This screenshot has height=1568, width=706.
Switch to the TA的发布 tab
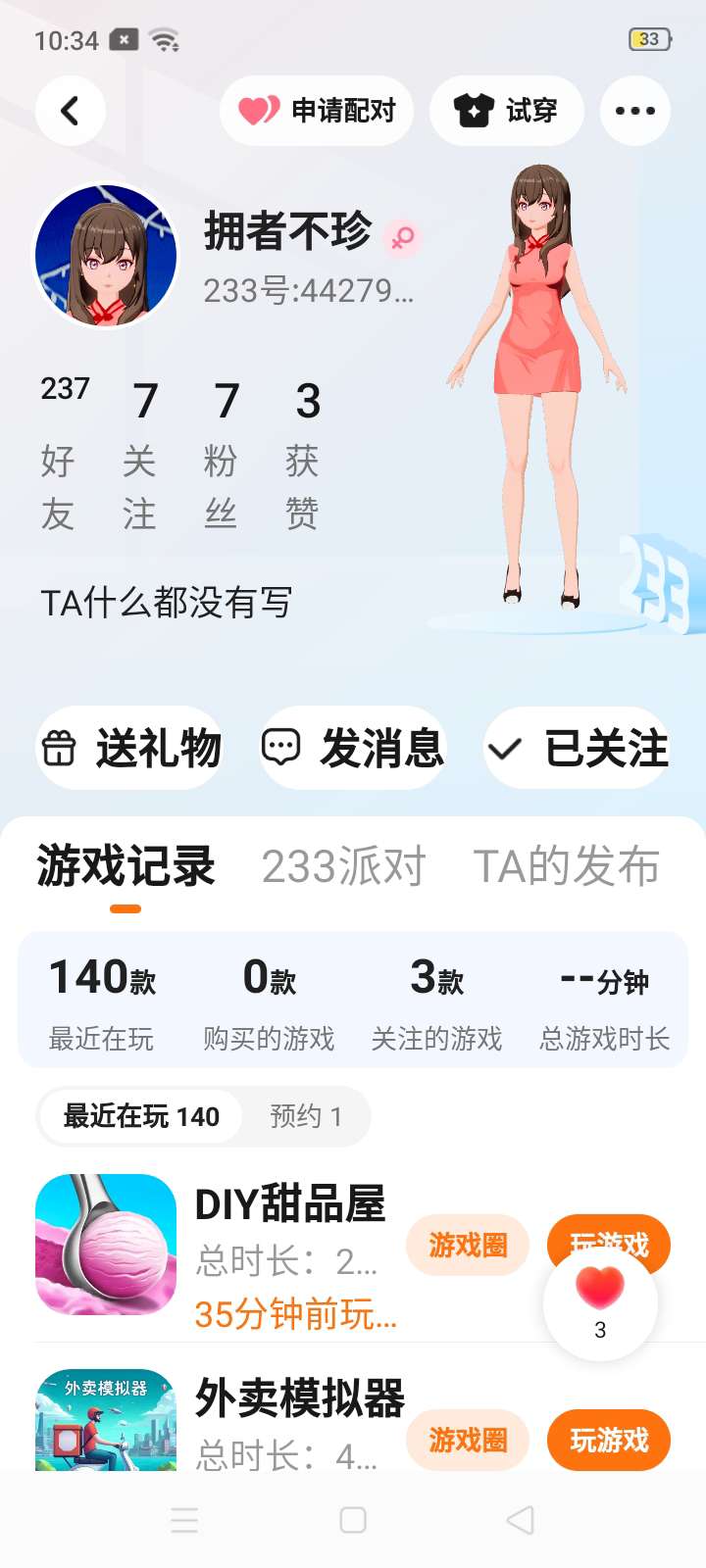(566, 866)
